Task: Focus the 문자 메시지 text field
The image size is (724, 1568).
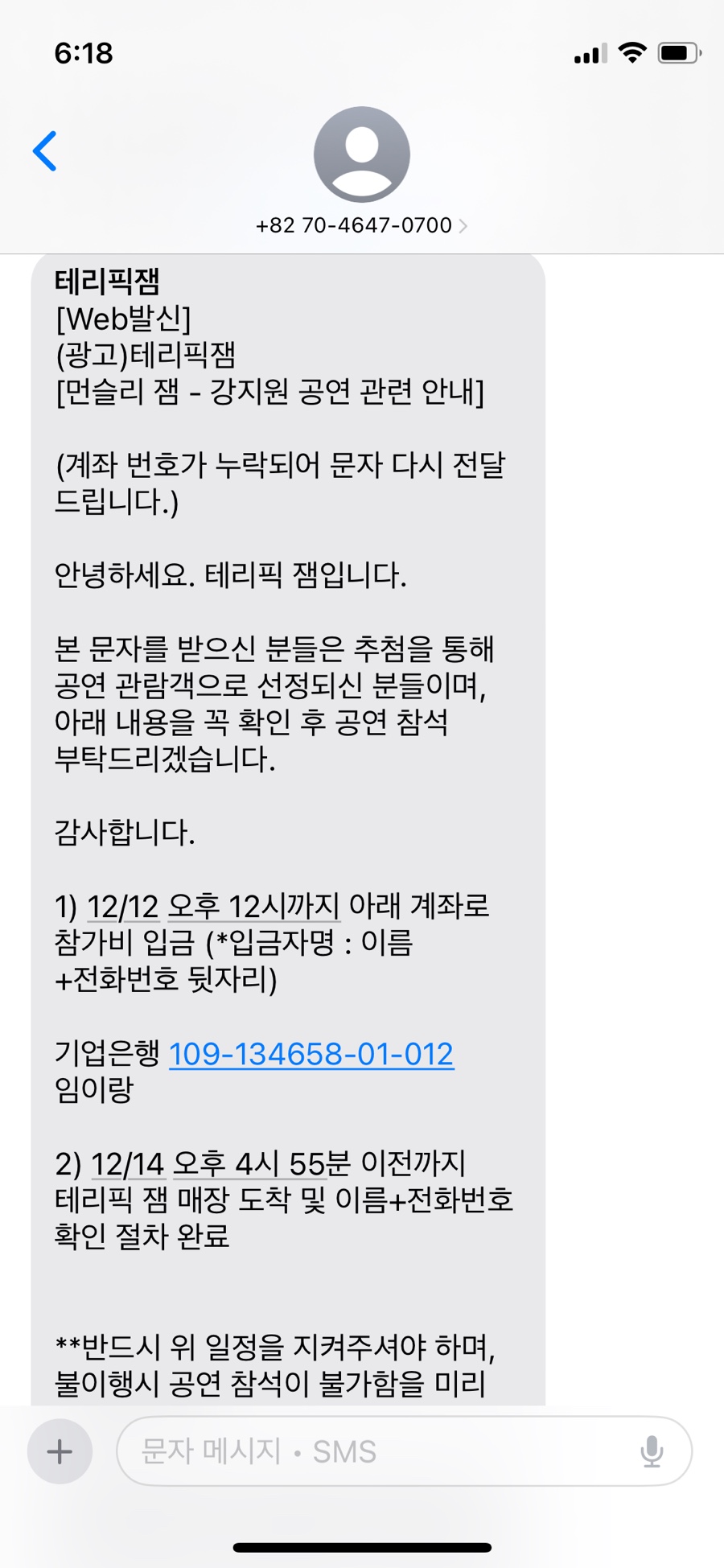Action: [x=378, y=1451]
